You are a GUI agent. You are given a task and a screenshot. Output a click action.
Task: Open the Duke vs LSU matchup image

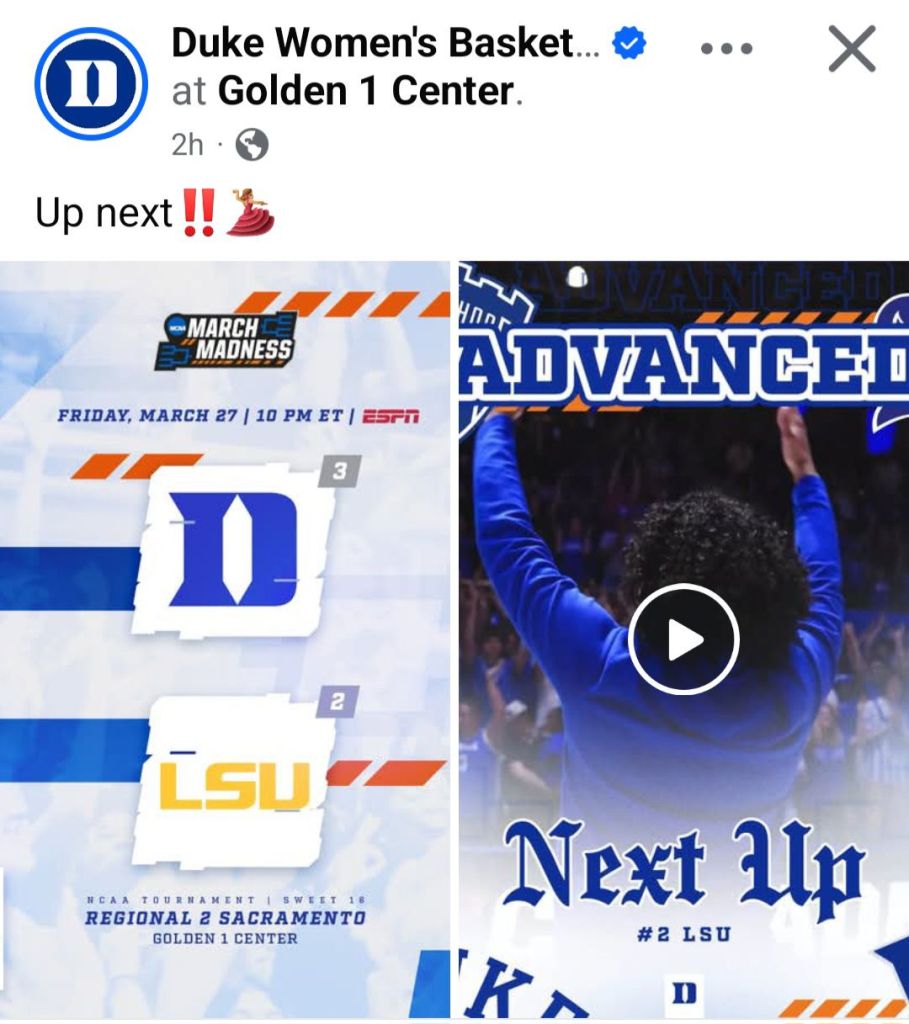(225, 640)
